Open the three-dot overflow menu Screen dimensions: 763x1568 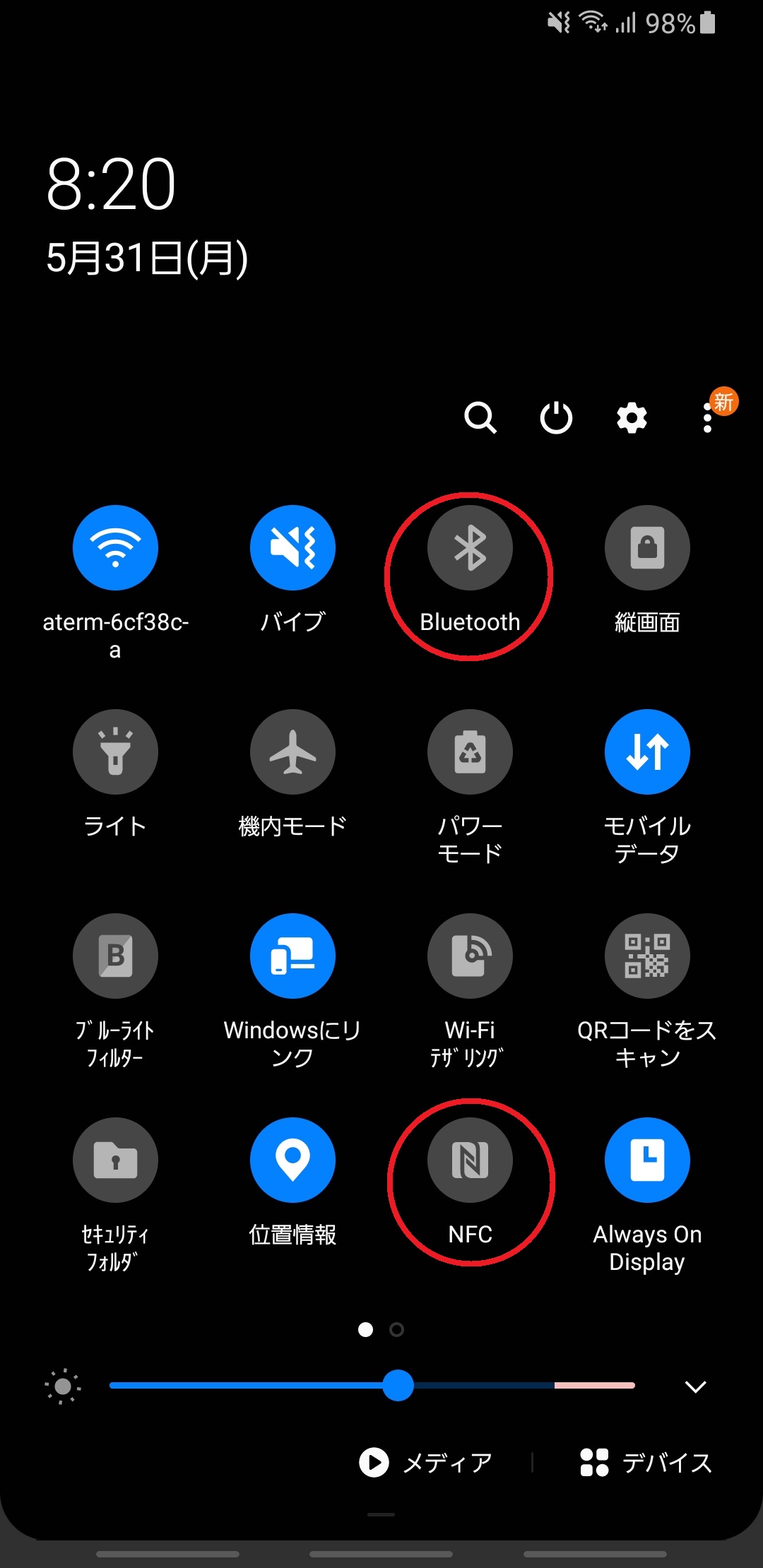click(707, 417)
